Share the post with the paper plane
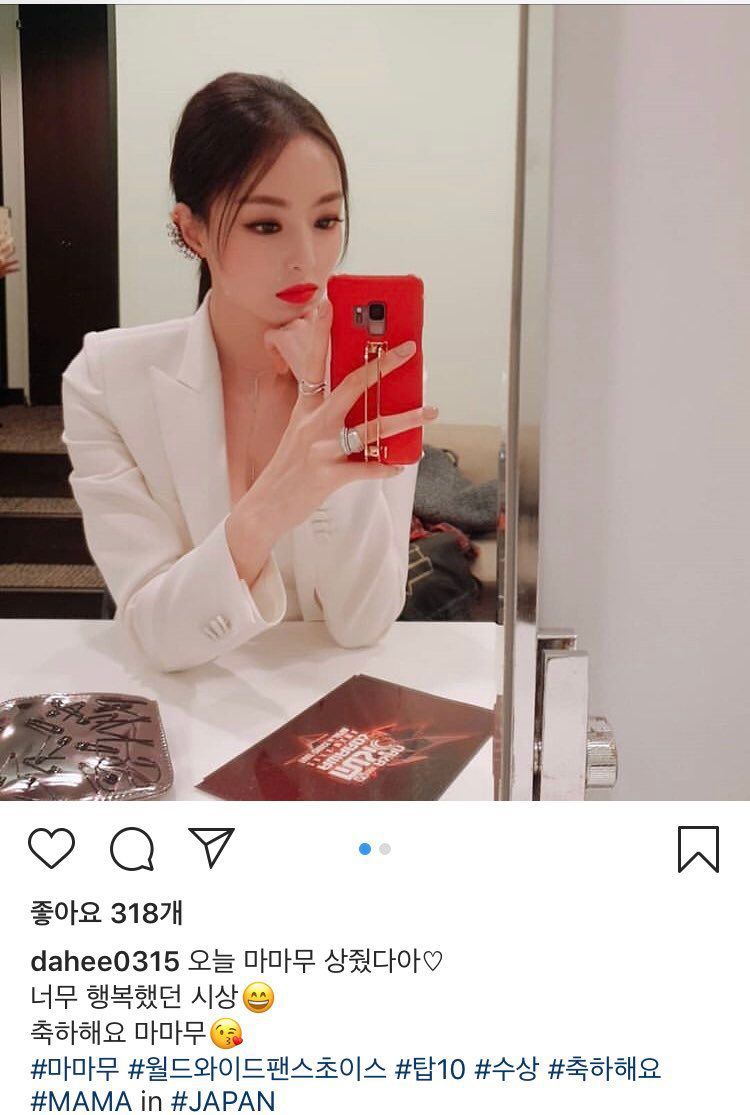The image size is (750, 1115). 211,848
